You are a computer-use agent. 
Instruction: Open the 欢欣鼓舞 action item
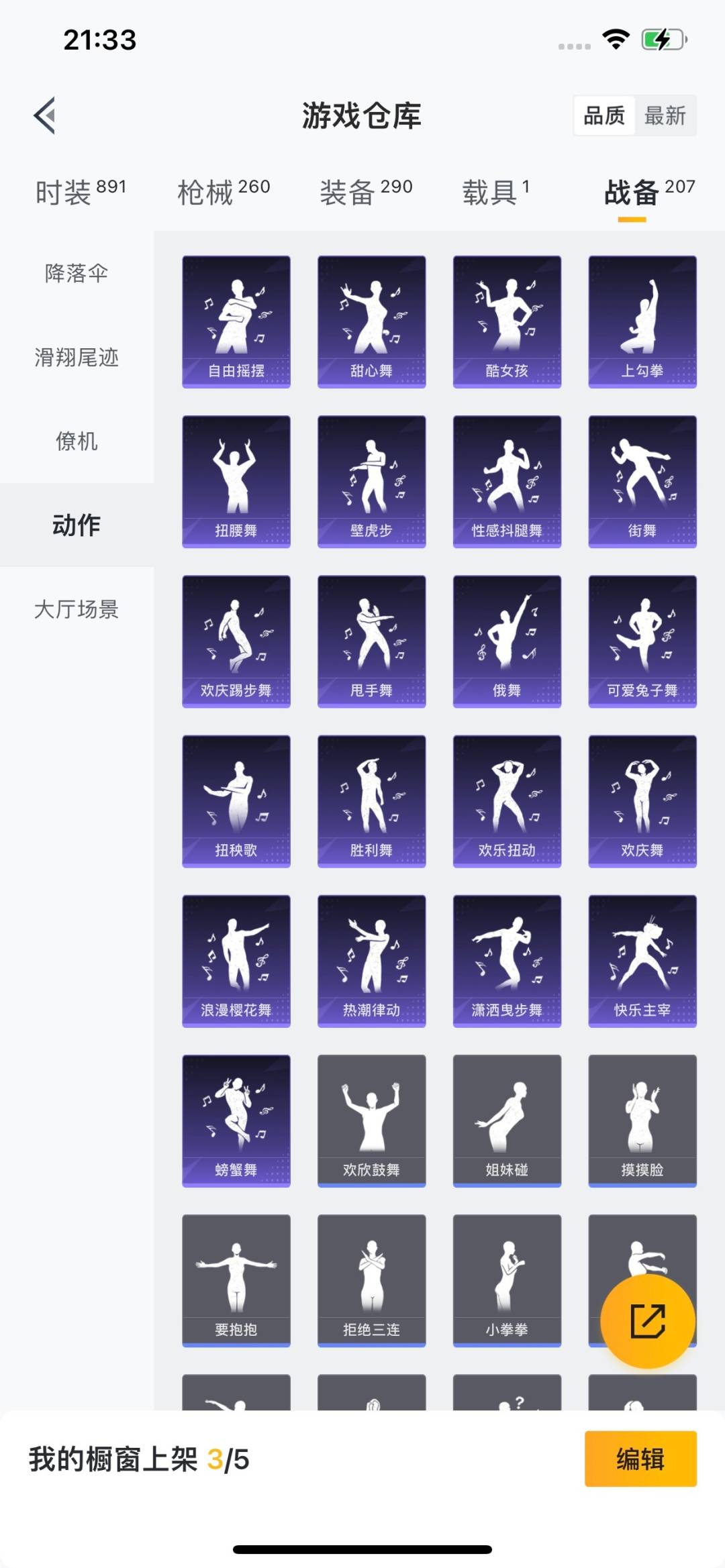(371, 1120)
